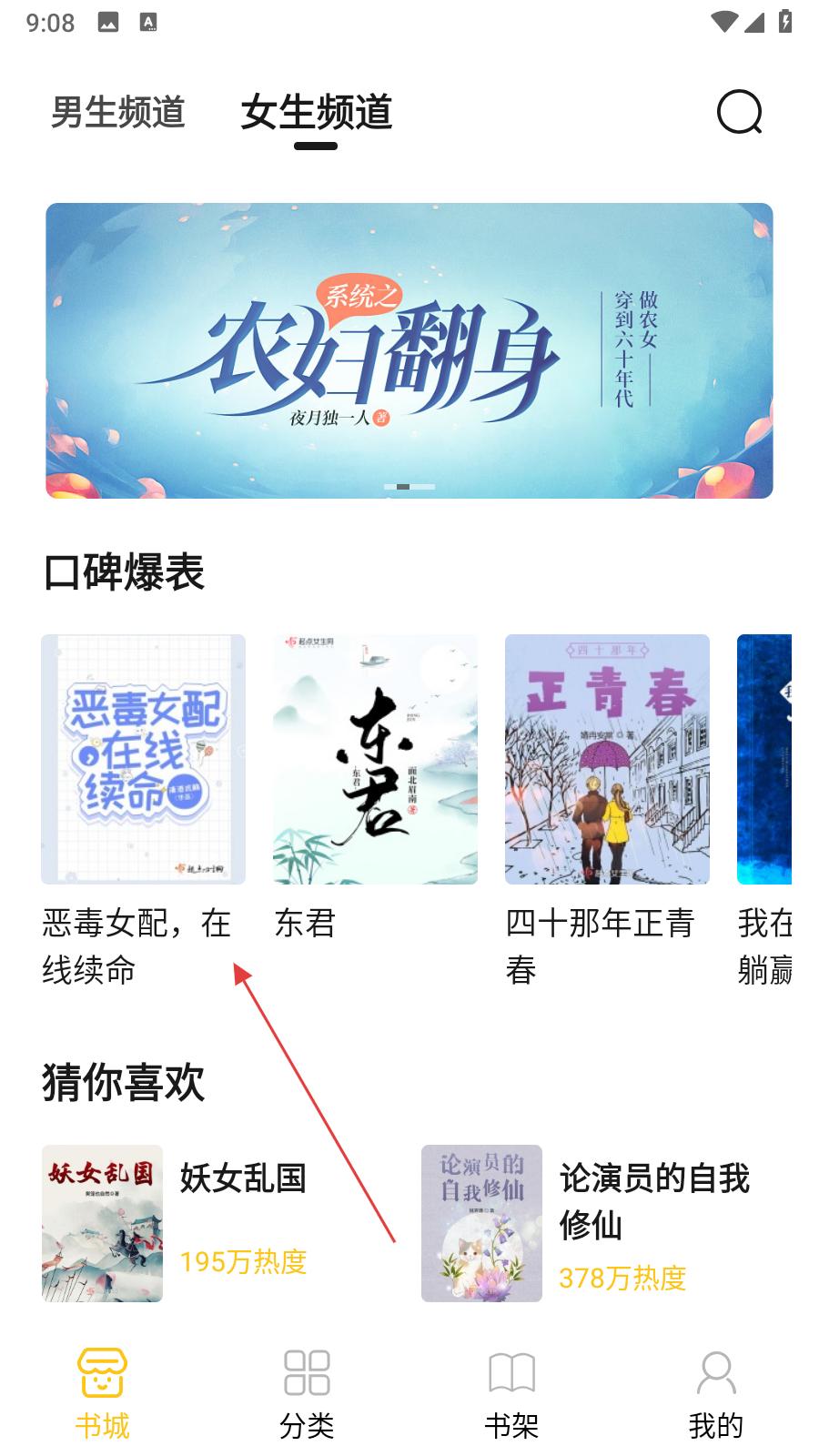Open the search icon

click(x=739, y=113)
